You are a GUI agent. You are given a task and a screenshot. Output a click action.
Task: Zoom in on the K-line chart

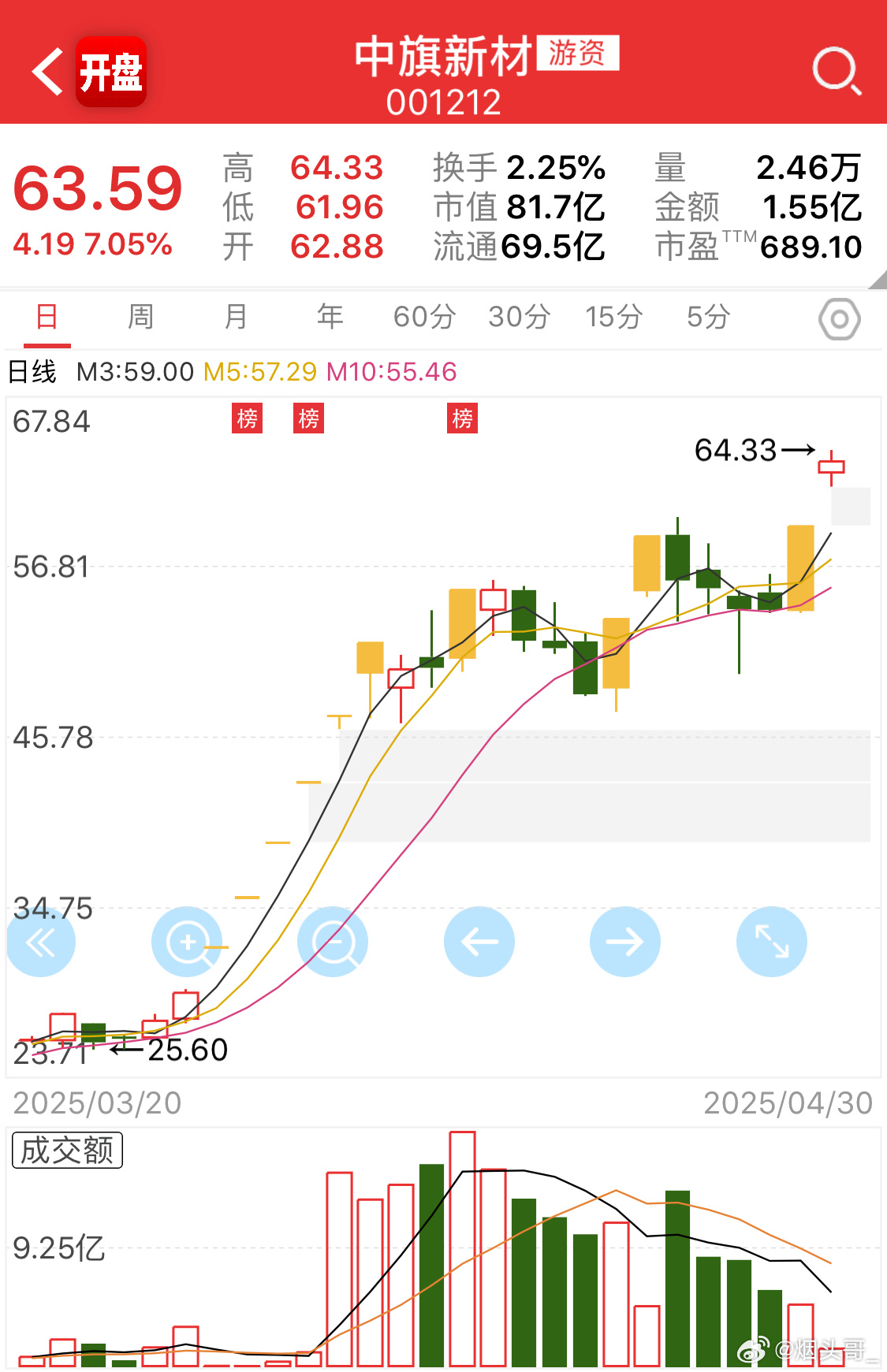coord(187,942)
